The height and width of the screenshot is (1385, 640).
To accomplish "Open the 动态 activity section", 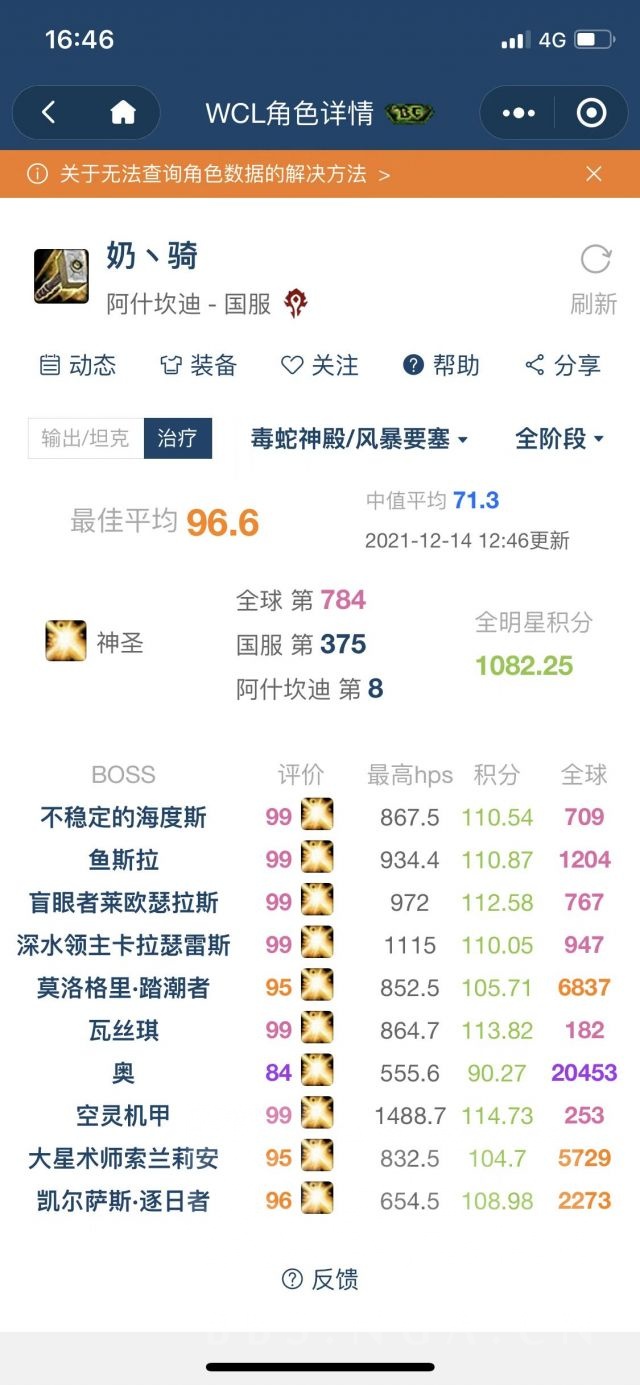I will 78,366.
